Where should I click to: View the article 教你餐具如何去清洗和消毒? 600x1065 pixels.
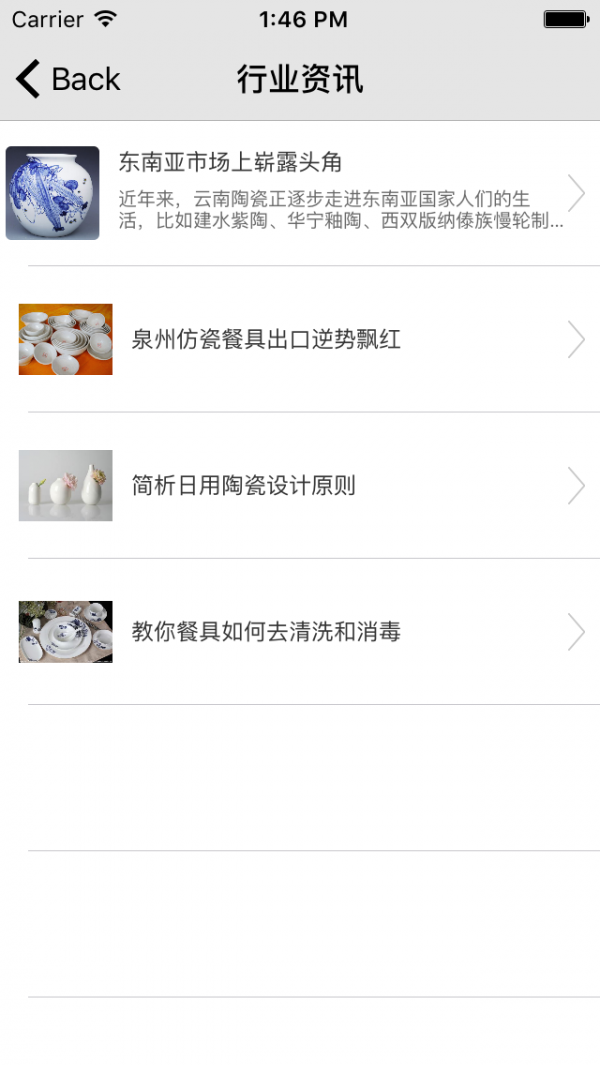click(x=300, y=631)
